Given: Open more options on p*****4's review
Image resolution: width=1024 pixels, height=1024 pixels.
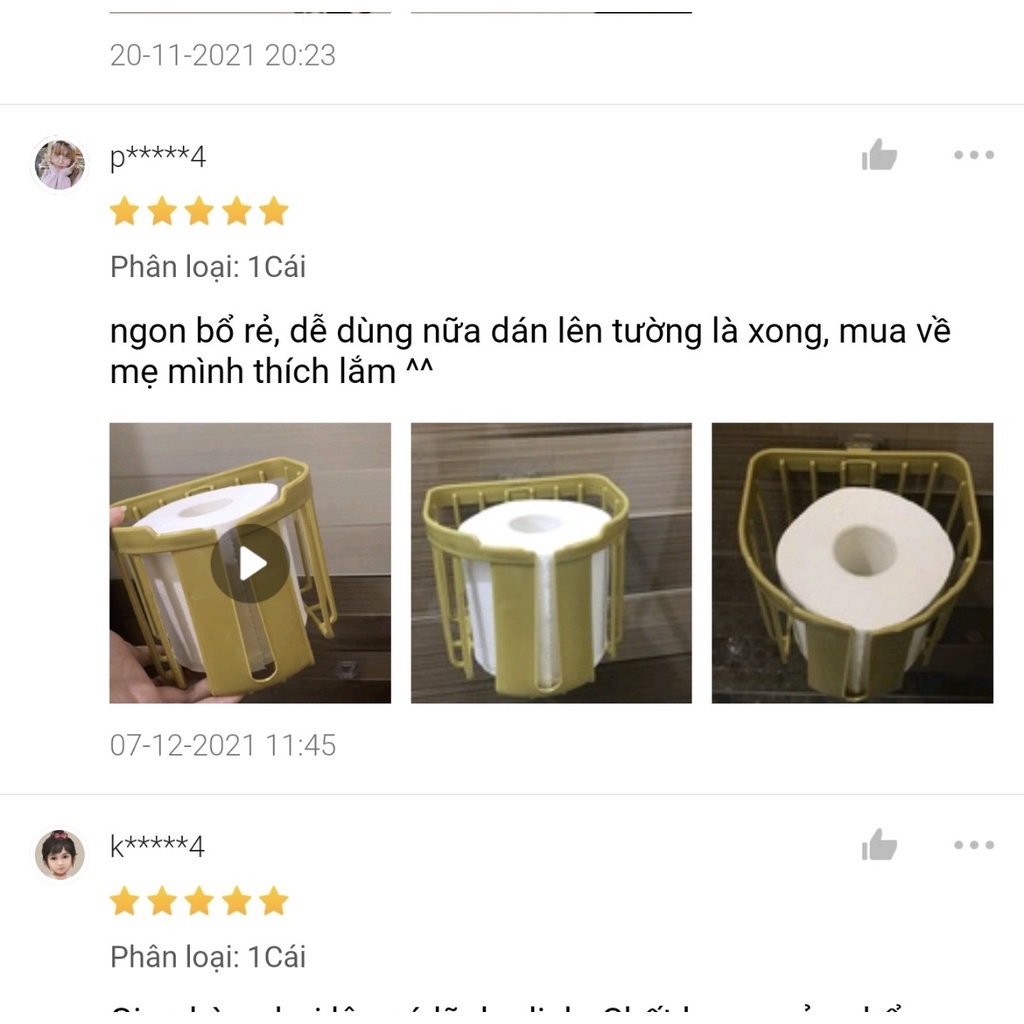Looking at the screenshot, I should pos(973,155).
